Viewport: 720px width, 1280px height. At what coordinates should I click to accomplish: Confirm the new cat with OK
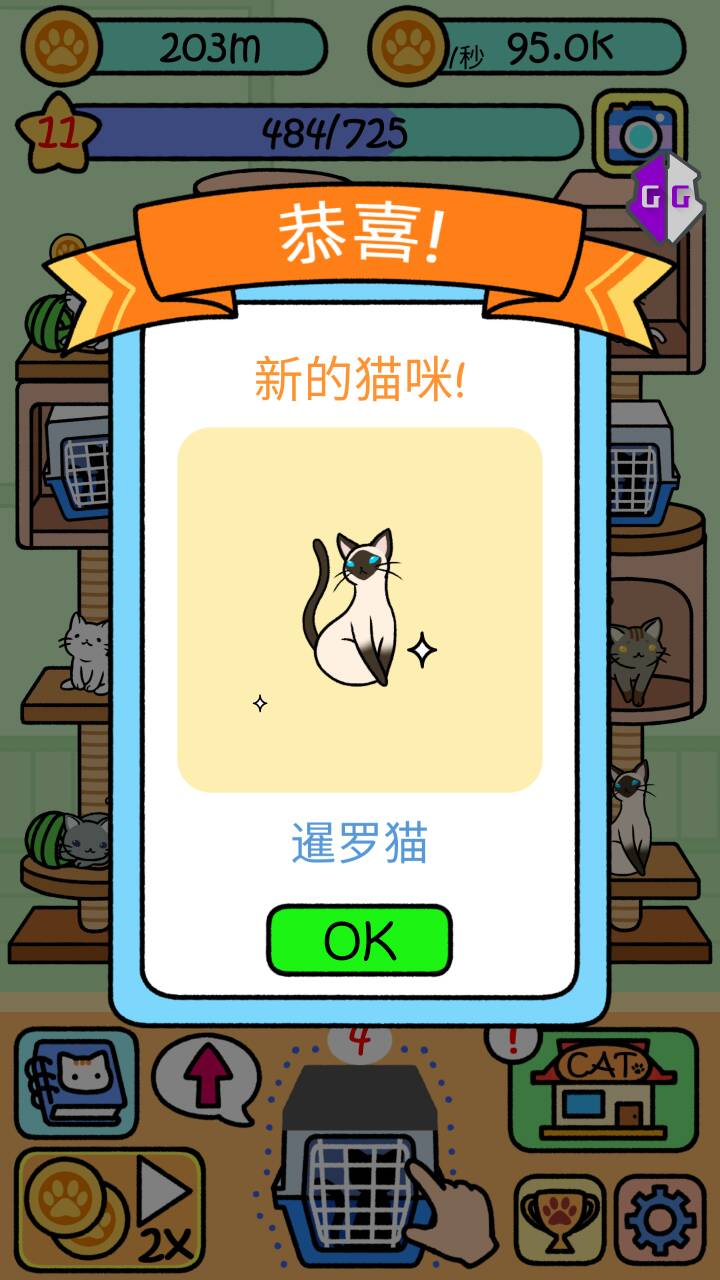(x=359, y=940)
